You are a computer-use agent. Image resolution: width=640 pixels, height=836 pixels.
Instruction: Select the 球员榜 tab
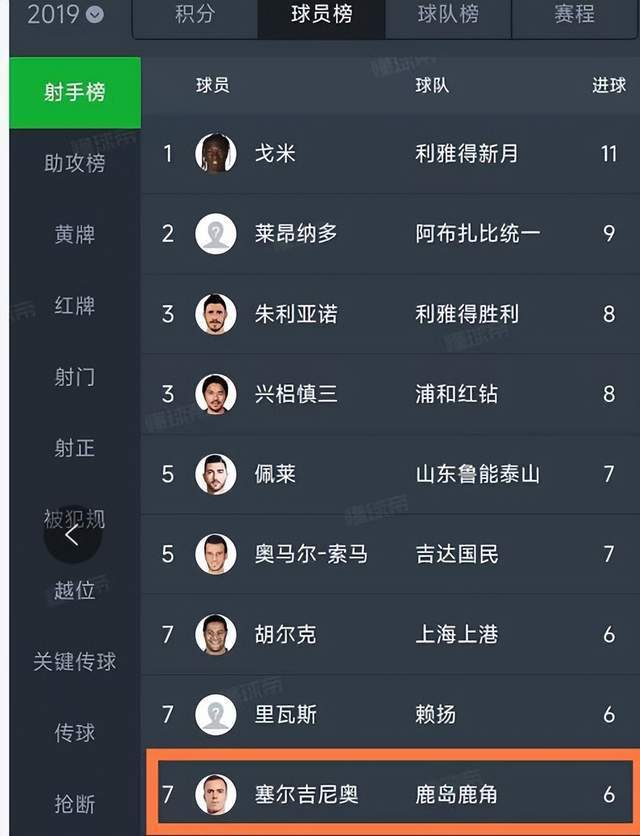coord(320,15)
